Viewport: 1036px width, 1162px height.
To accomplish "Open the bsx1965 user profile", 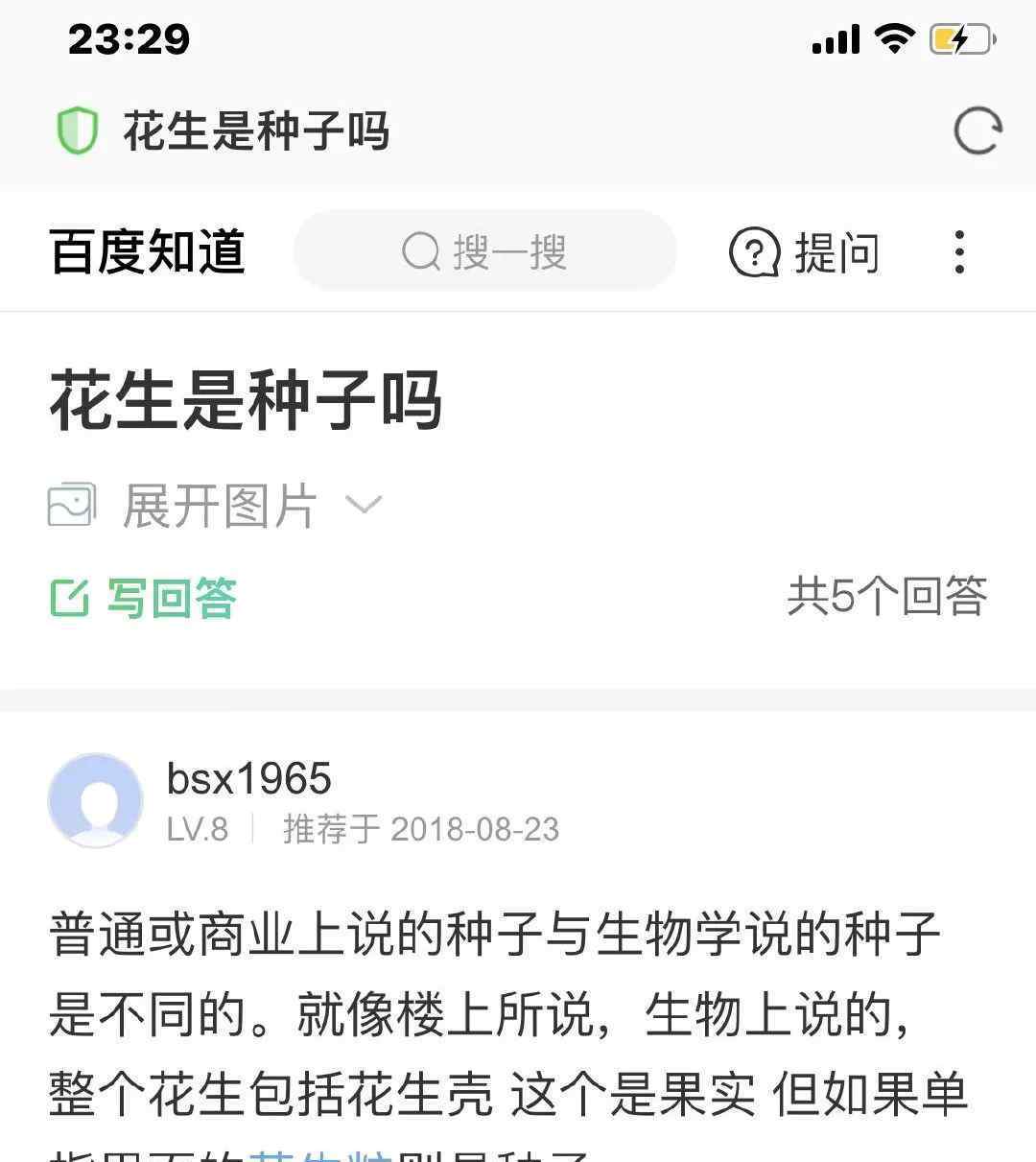I will [248, 778].
